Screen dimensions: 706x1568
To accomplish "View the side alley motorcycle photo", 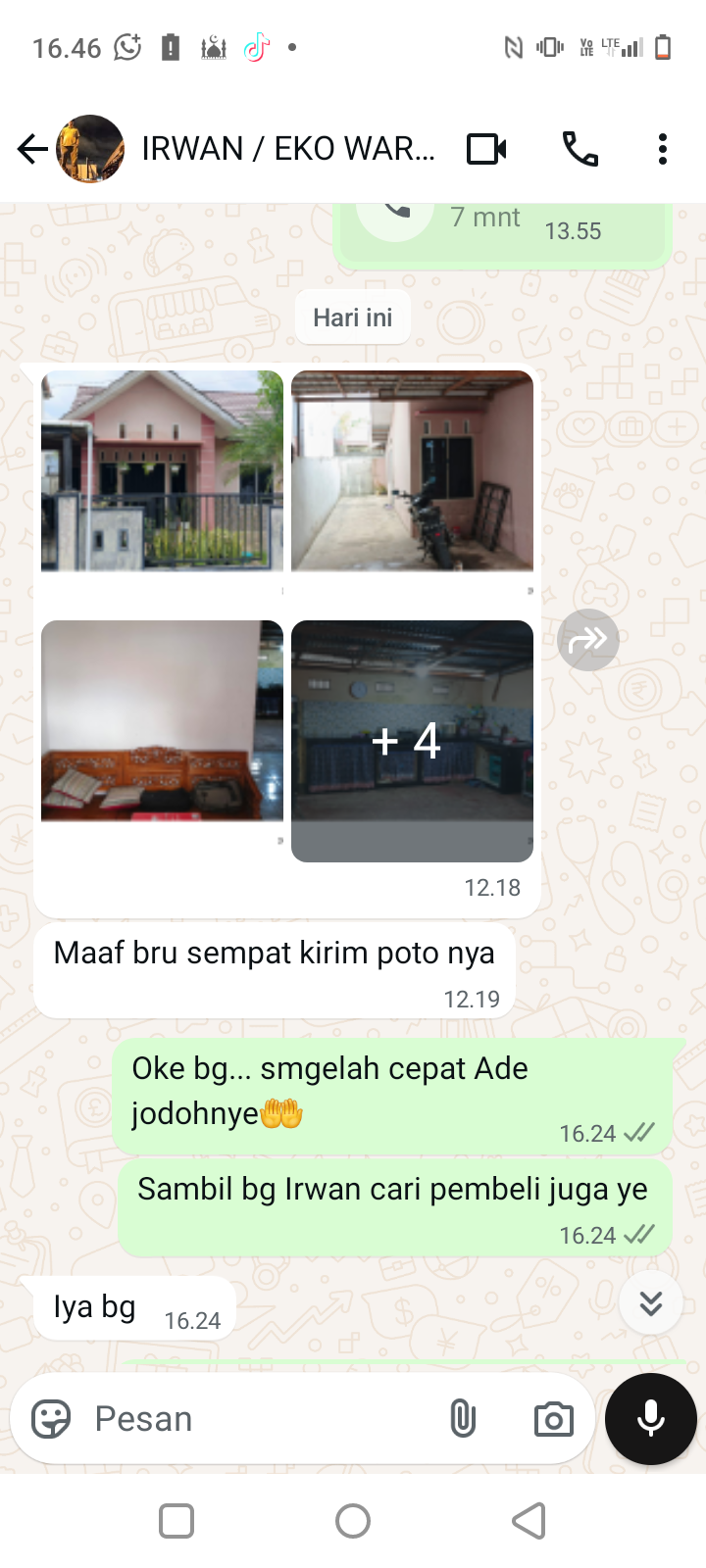I will click(412, 470).
